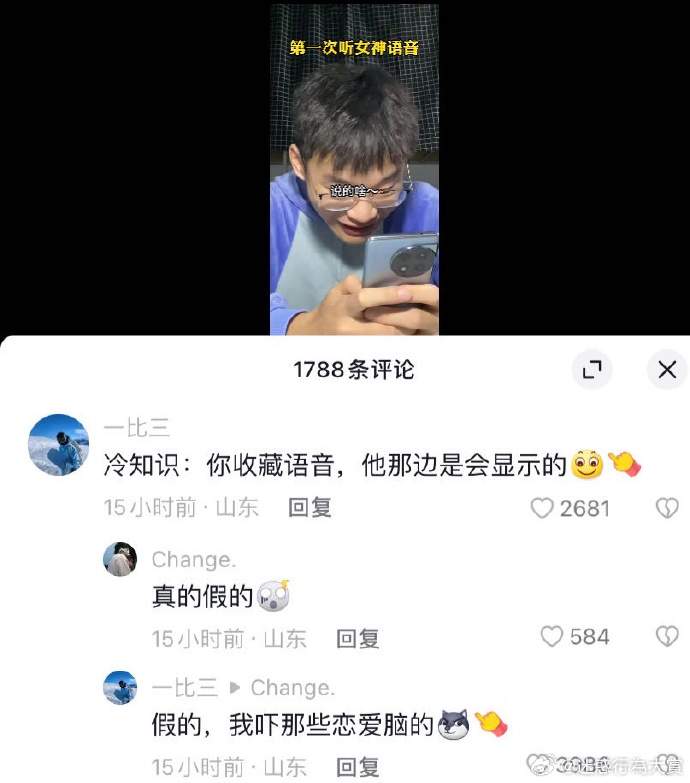Like Change.'s comment with 584 likes

[x=552, y=636]
